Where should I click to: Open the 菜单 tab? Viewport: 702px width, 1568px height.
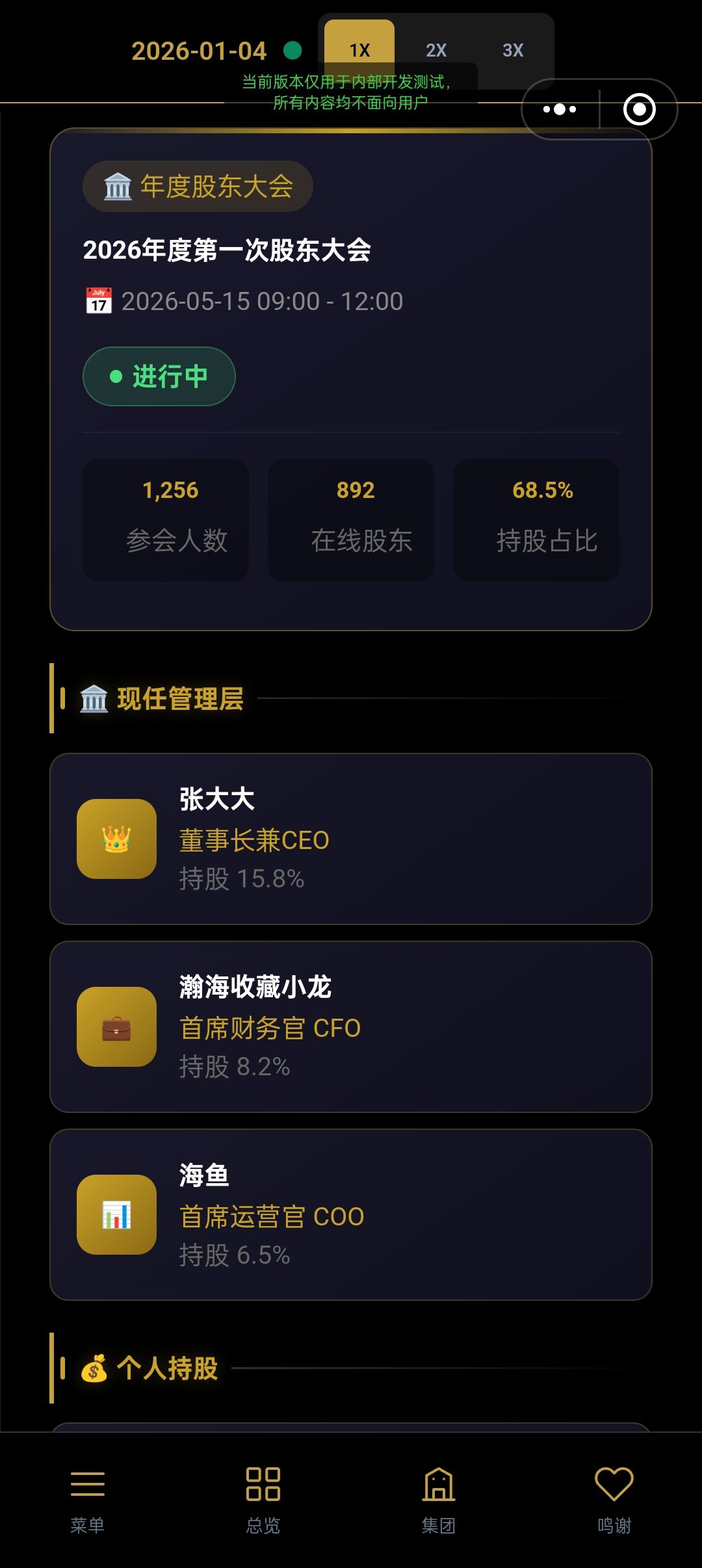88,1499
